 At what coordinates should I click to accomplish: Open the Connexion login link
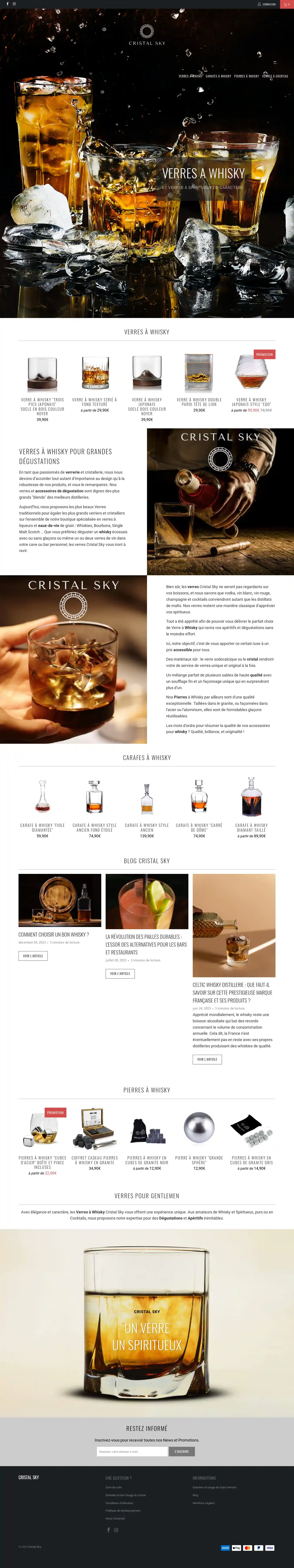coord(267,4)
